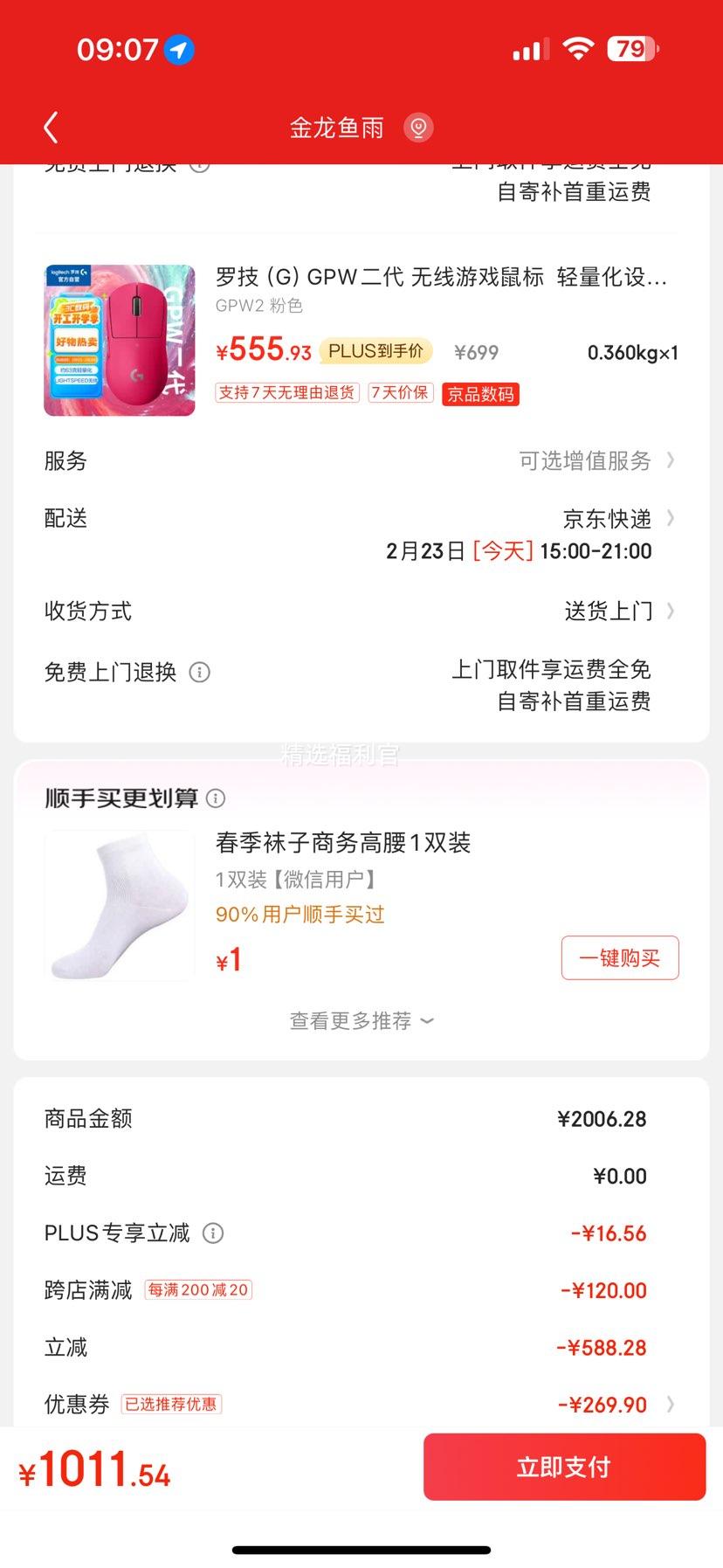Image resolution: width=723 pixels, height=1568 pixels.
Task: Tap 立即支付 to pay now
Action: point(564,1467)
